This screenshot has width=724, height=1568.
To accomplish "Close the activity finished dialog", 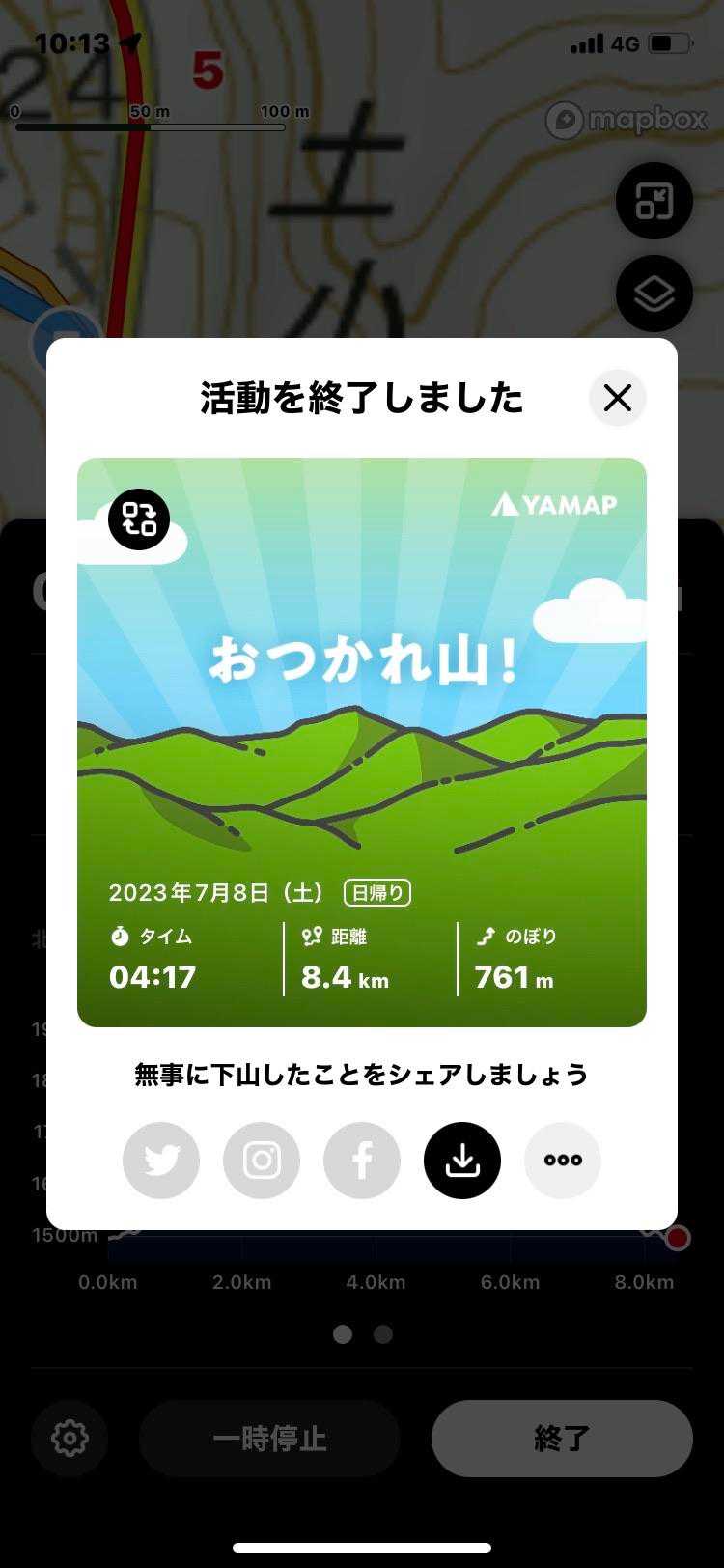I will tap(618, 398).
